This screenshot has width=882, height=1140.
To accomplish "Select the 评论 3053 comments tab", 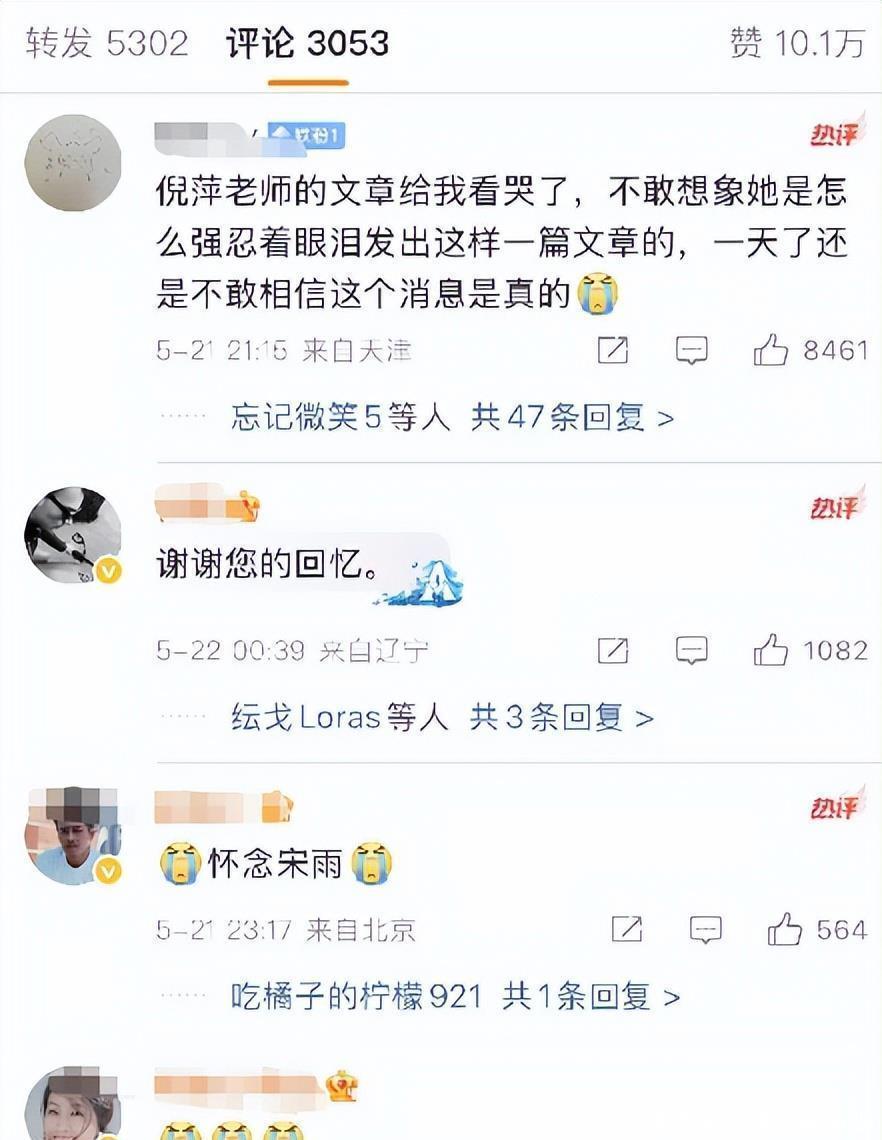I will [308, 43].
